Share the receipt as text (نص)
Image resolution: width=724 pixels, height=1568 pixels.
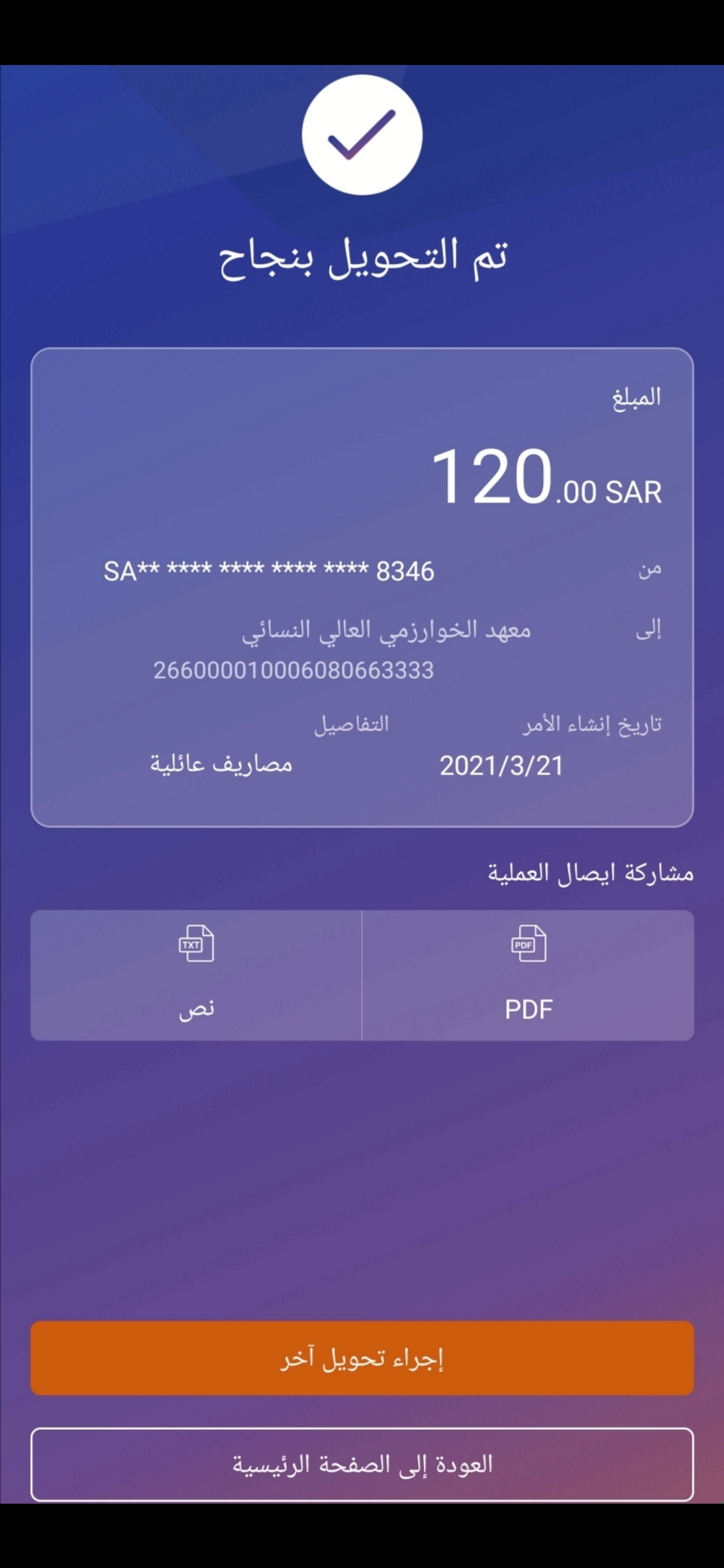(x=196, y=975)
